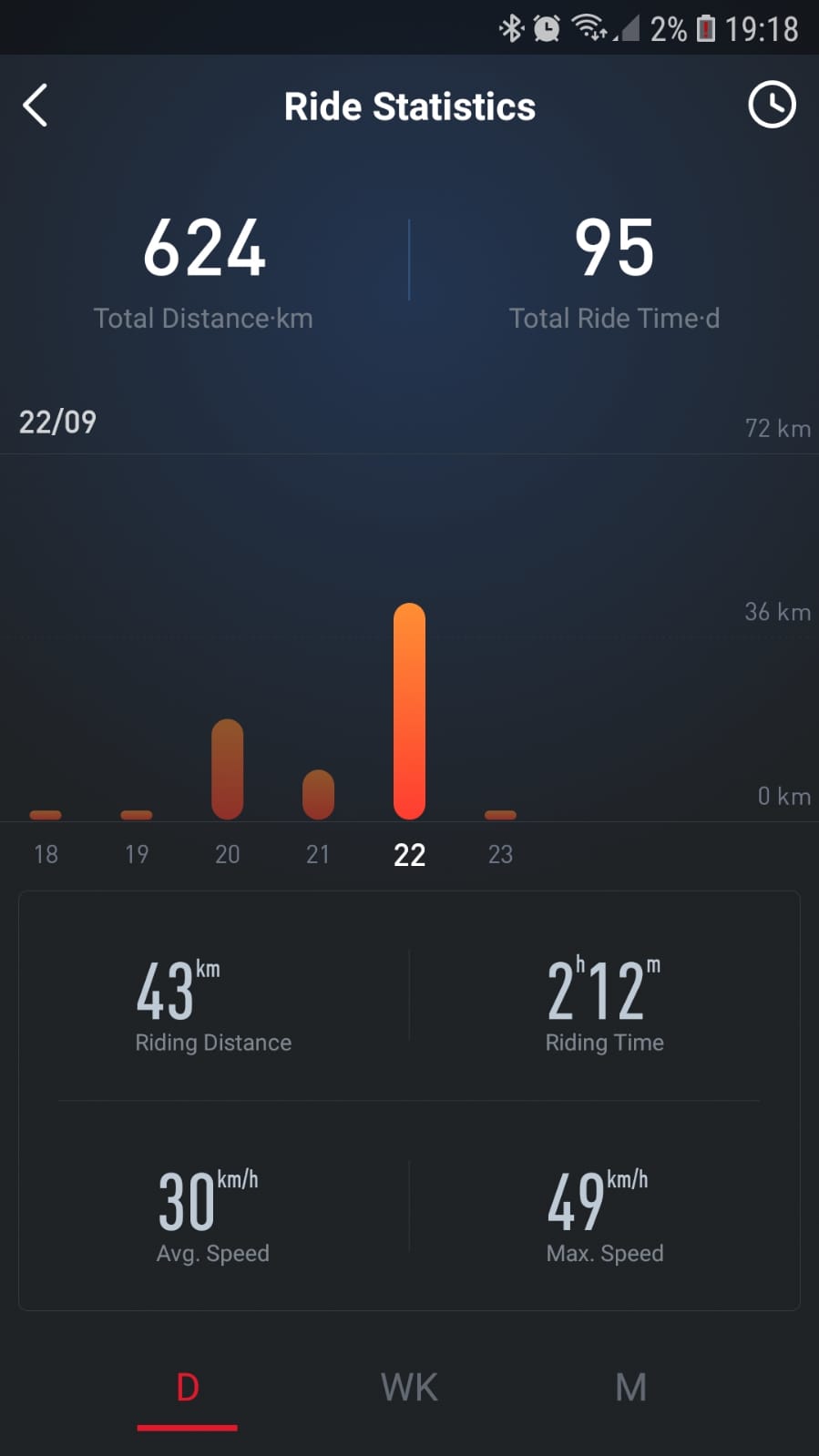Switch to the WK weekly tab
The width and height of the screenshot is (819, 1456).
(409, 1388)
